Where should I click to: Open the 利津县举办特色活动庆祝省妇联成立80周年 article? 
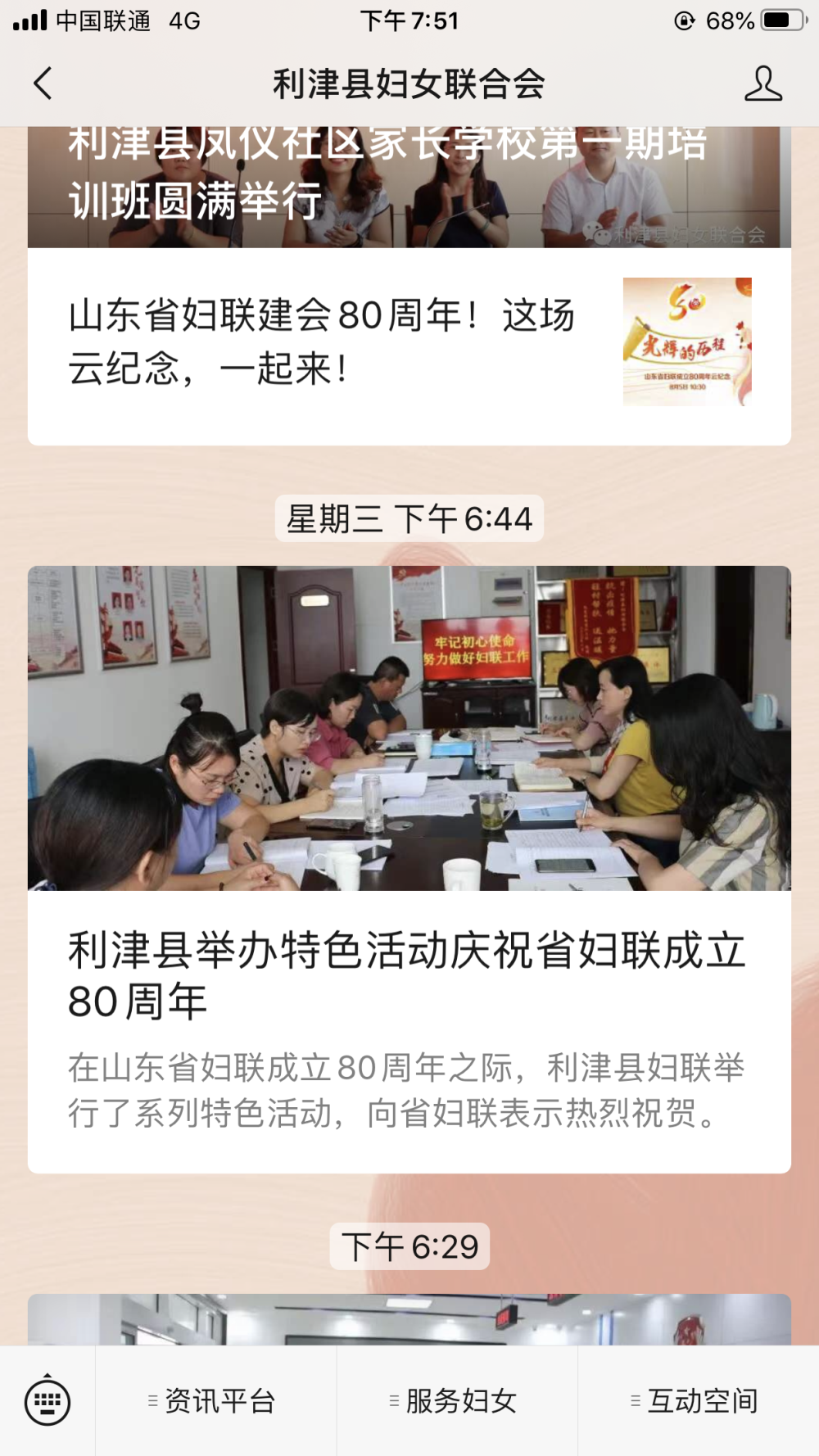[409, 870]
